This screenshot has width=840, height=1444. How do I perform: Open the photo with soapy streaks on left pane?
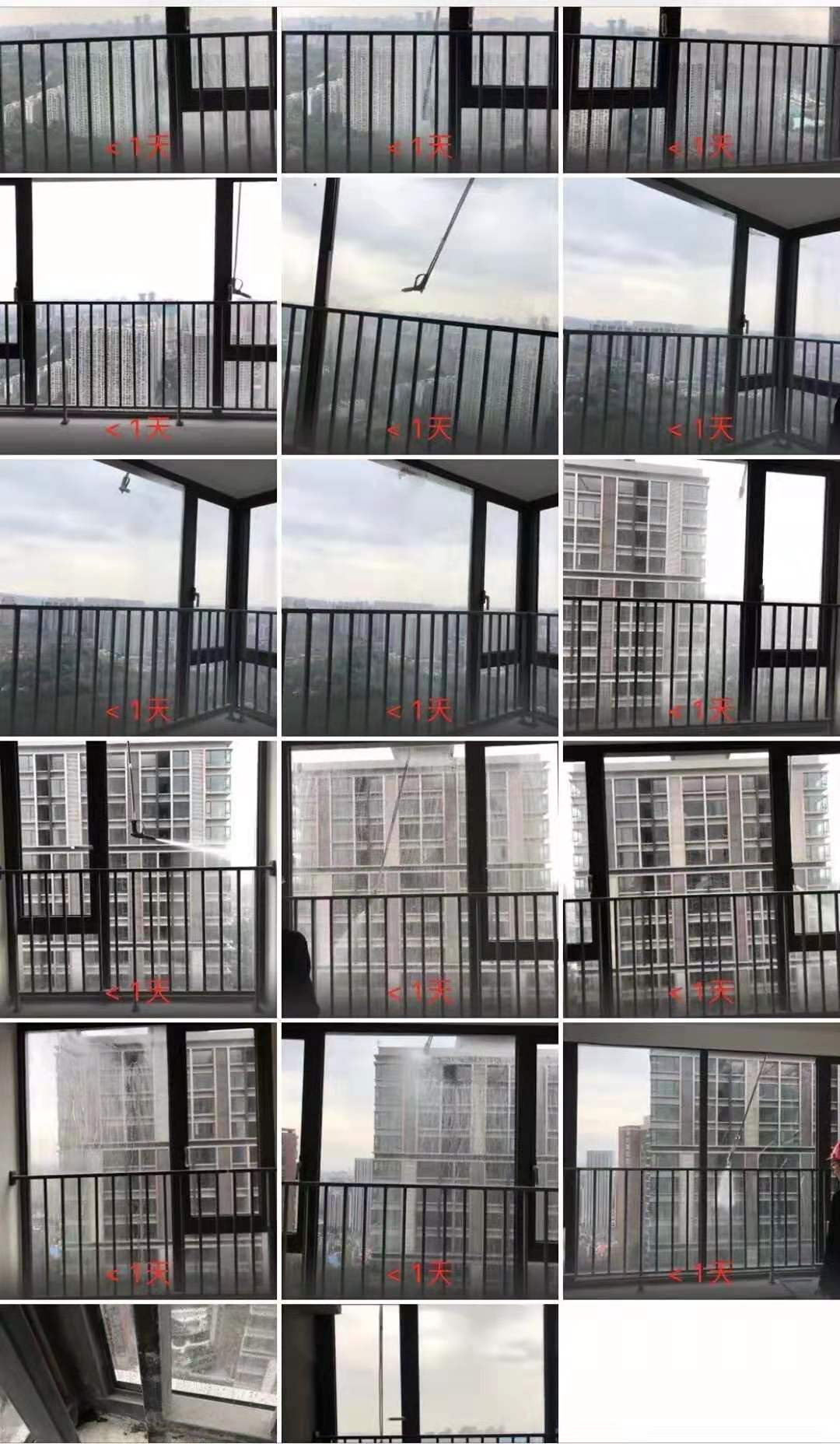(x=138, y=1160)
